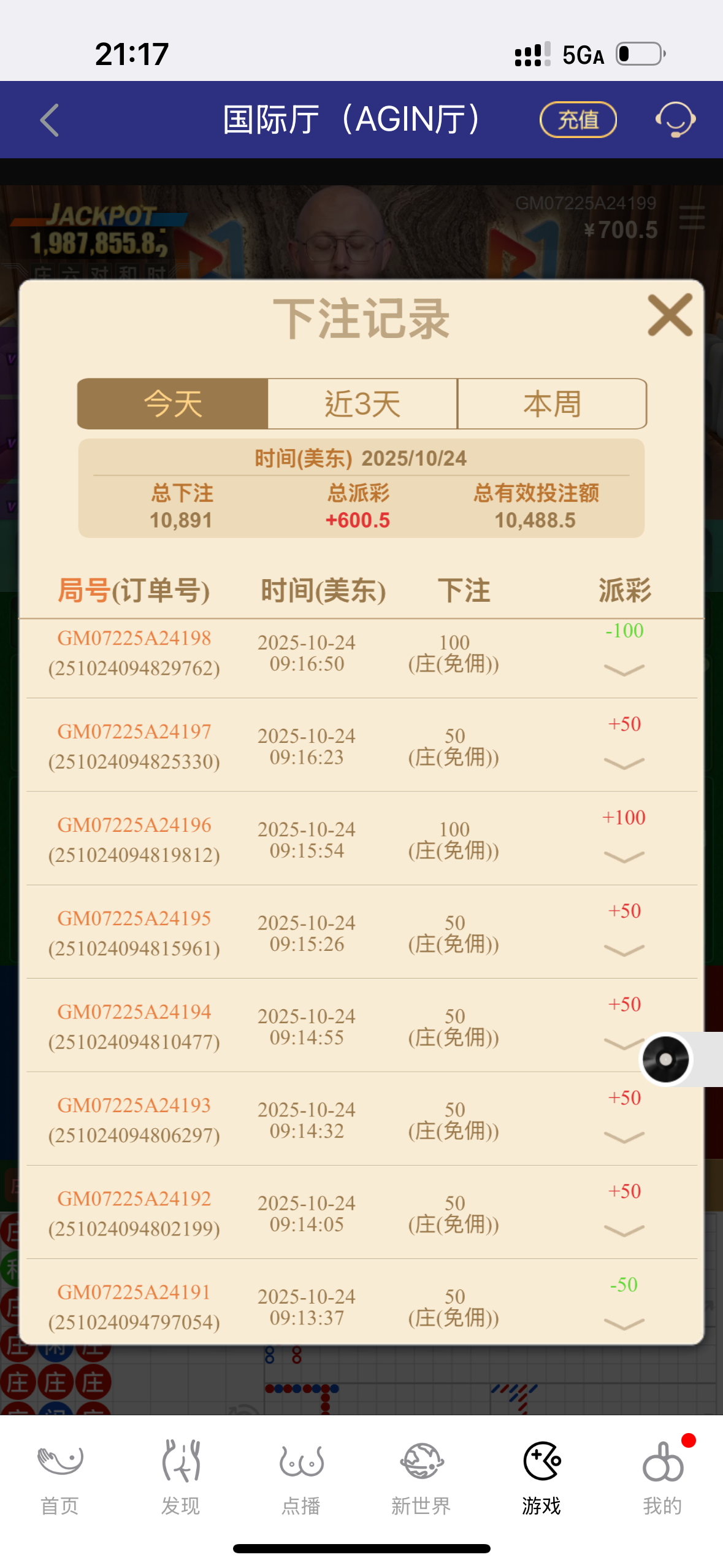Expand details for round GM07225A24195
Image resolution: width=723 pixels, height=1568 pixels.
point(624,950)
